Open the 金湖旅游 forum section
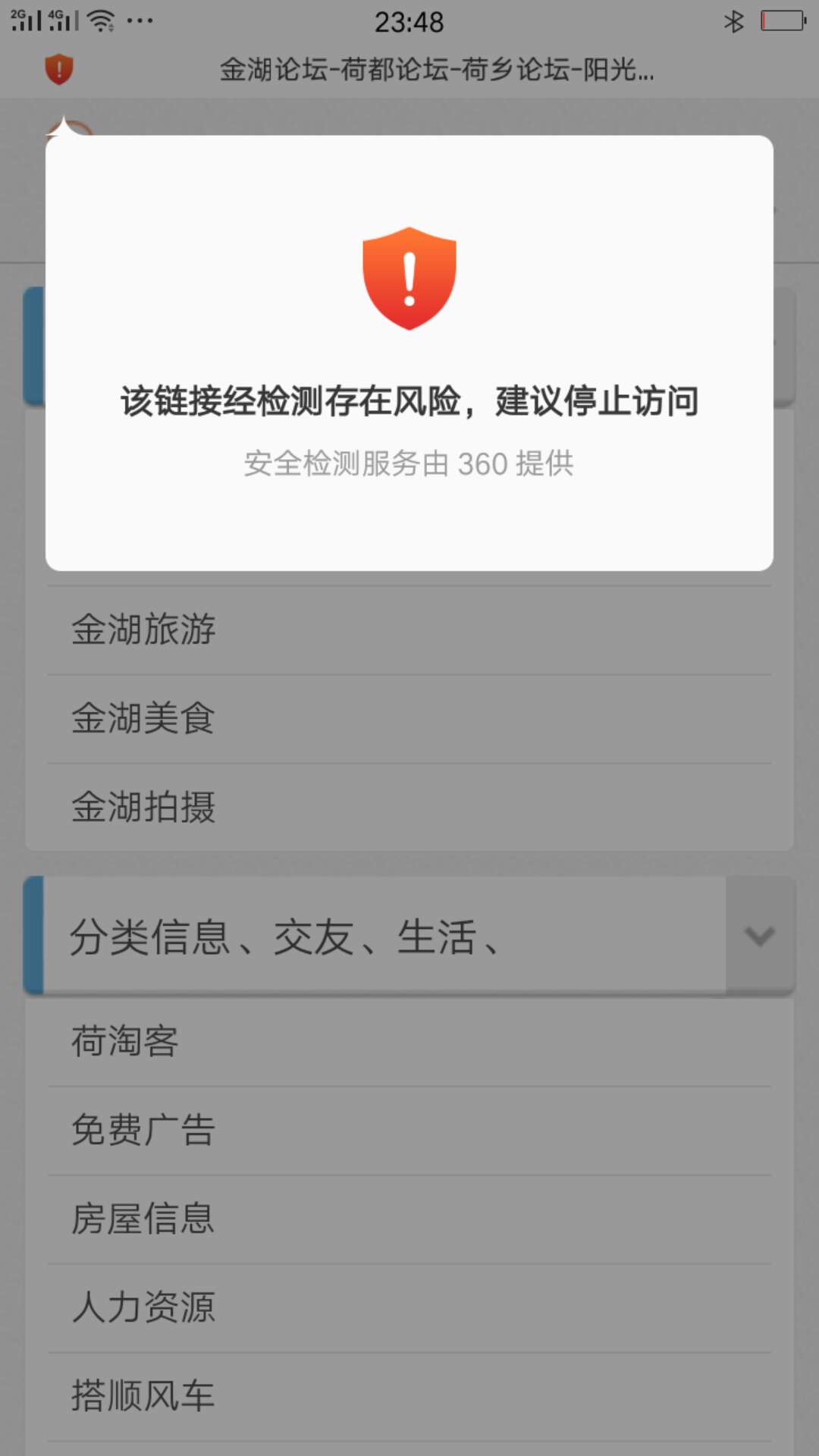 [x=144, y=629]
